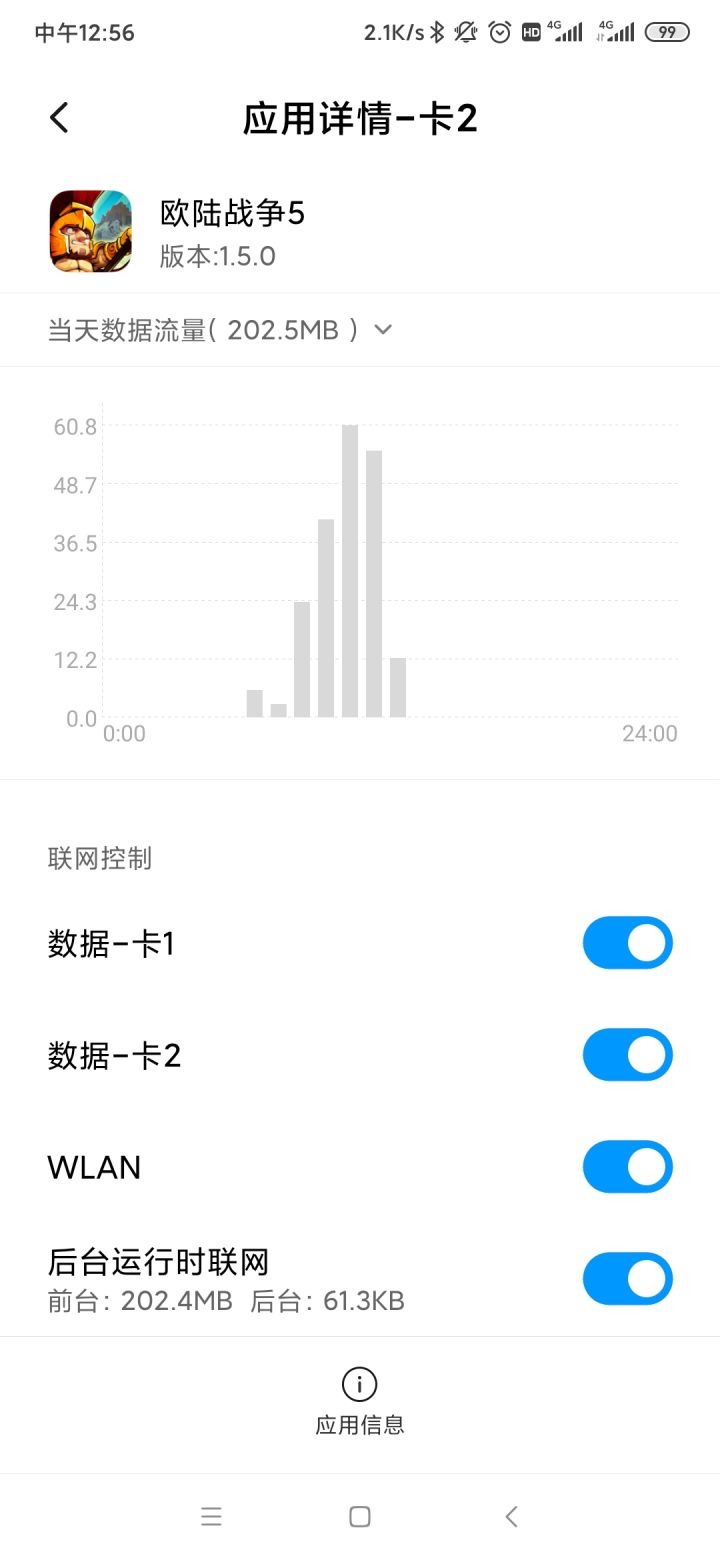Toggle off 后台运行时联网
This screenshot has height=1560, width=720.
628,1278
